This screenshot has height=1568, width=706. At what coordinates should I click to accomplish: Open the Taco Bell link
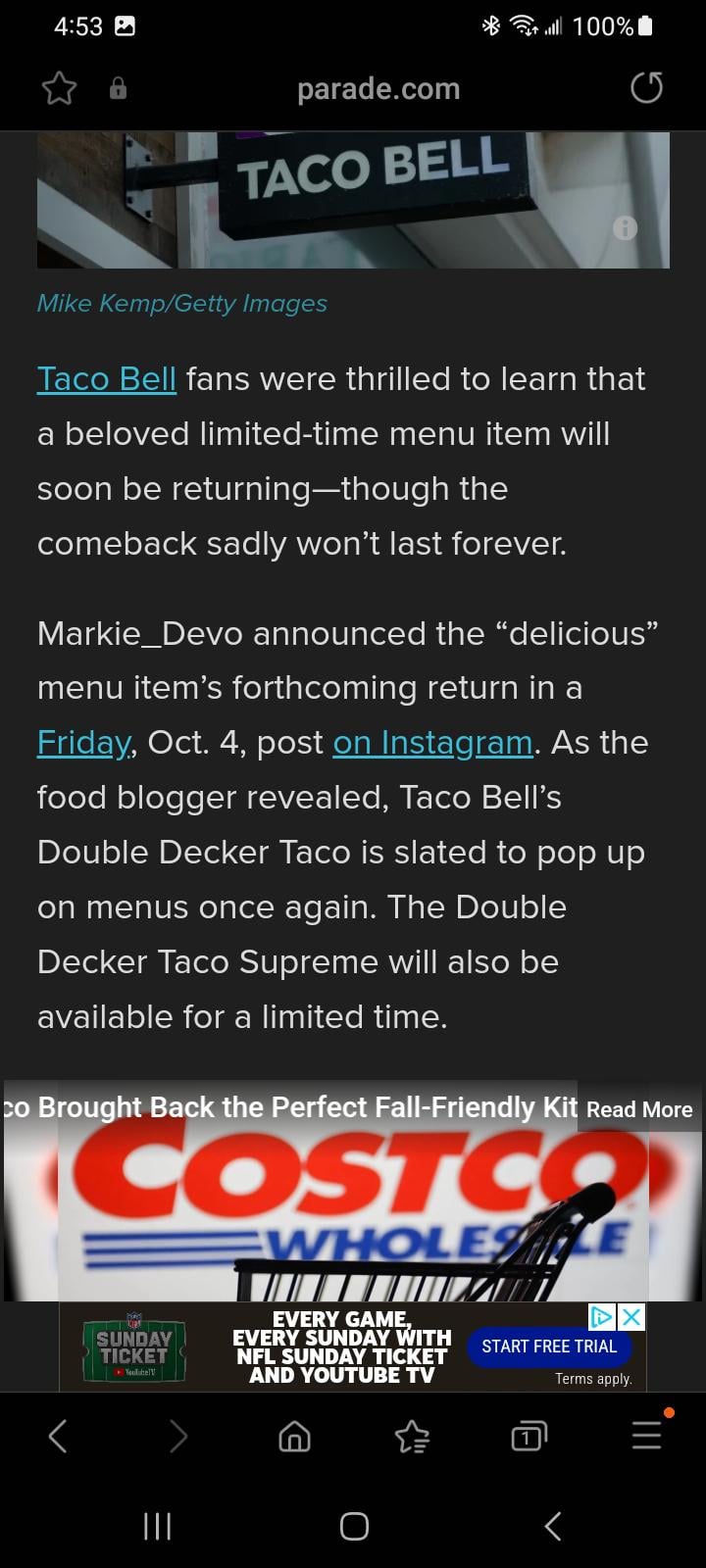pos(106,378)
